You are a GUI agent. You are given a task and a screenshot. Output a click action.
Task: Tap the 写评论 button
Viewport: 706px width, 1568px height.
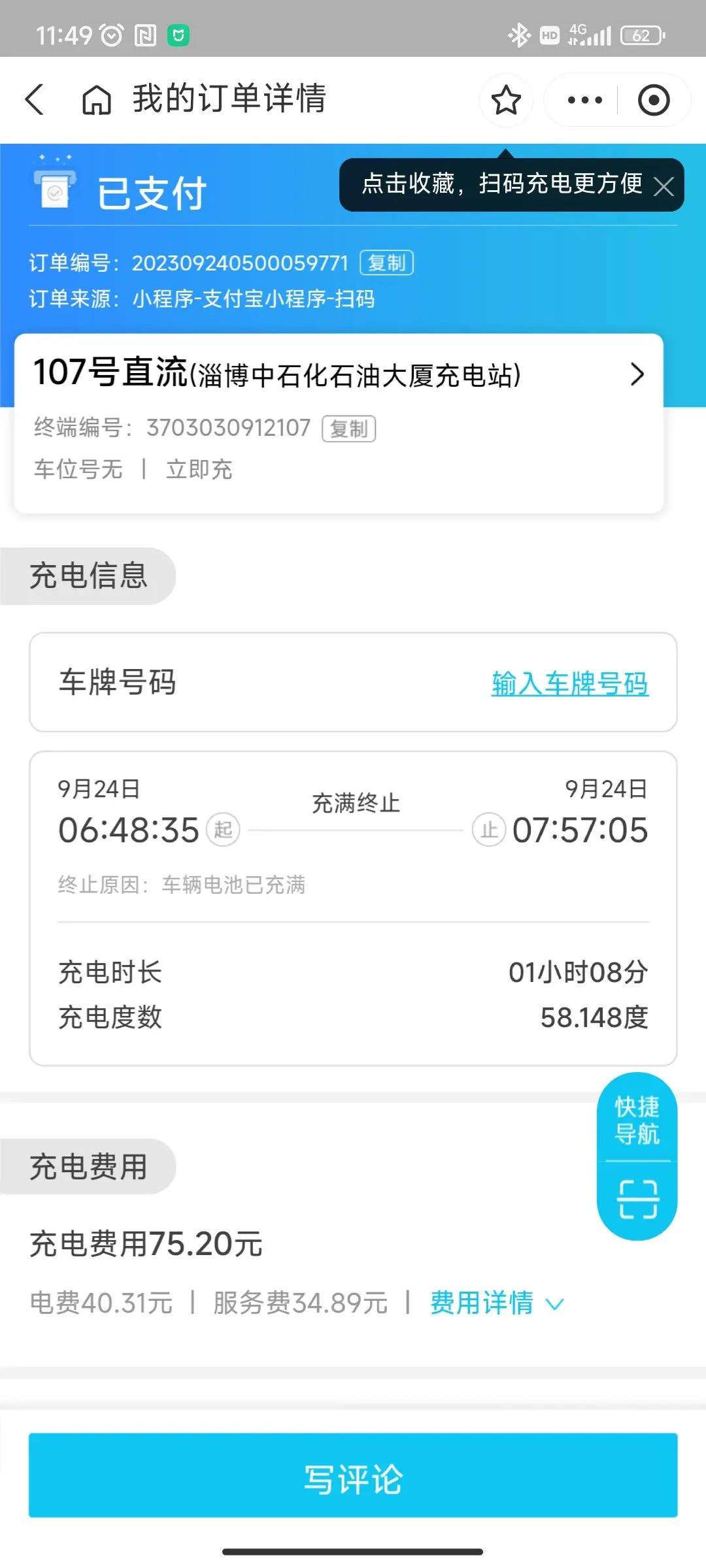[353, 1475]
